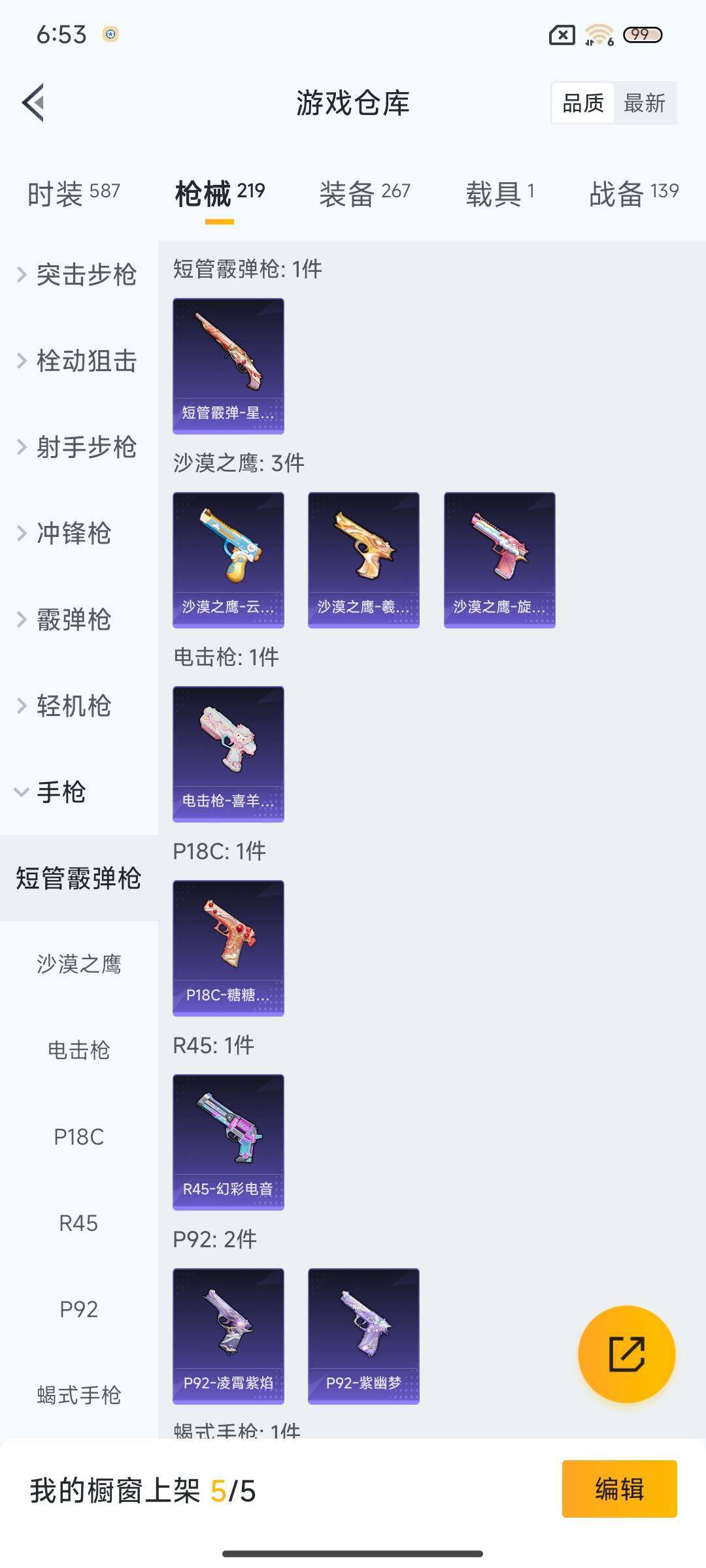Select P18C in the side list
The height and width of the screenshot is (1568, 706).
[x=78, y=1137]
